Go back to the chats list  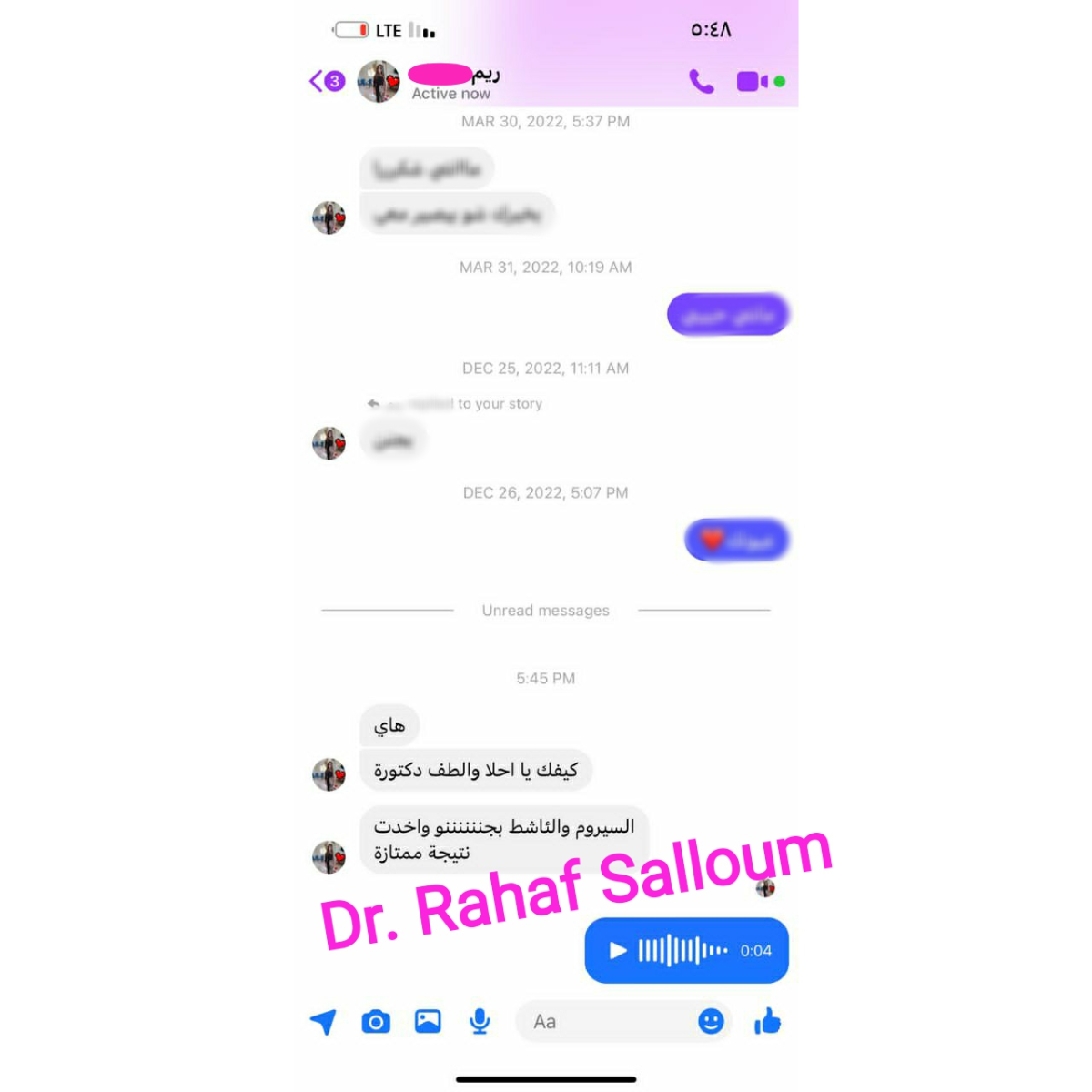pyautogui.click(x=326, y=82)
